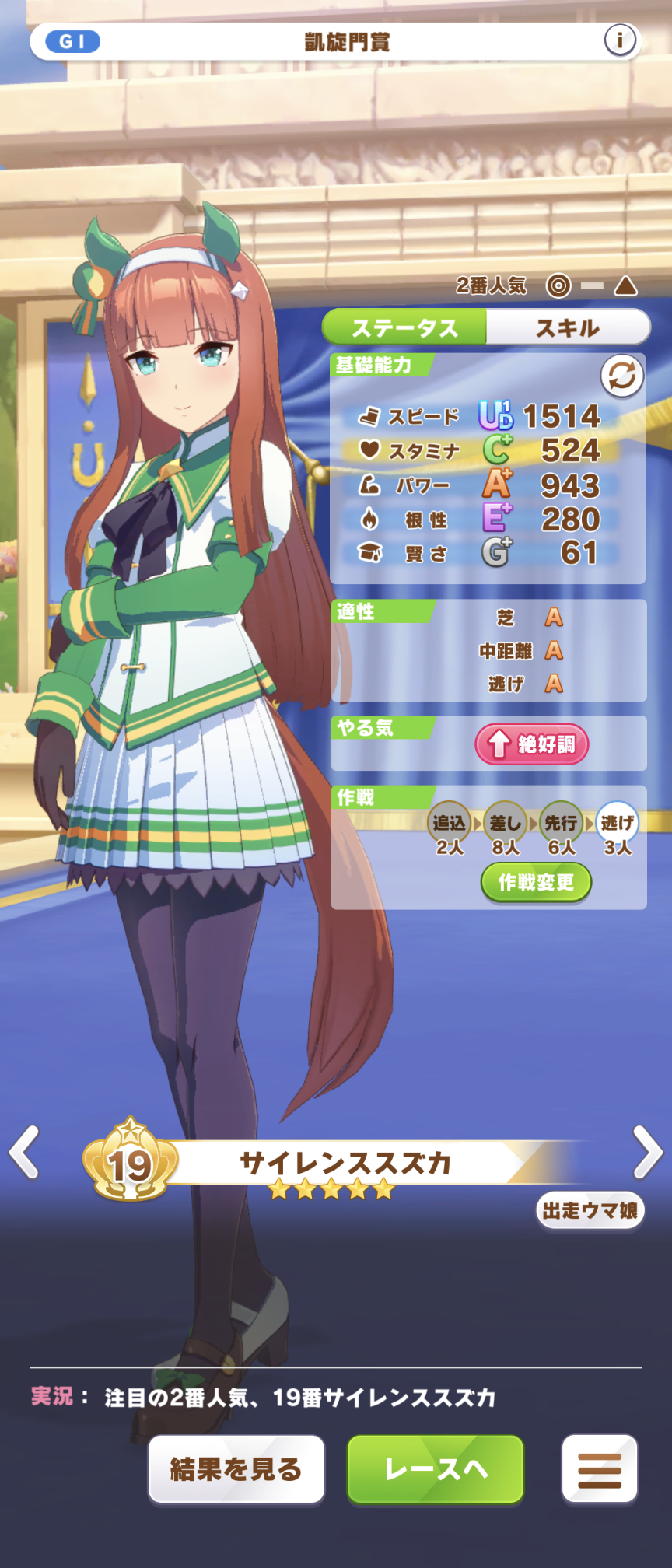The height and width of the screenshot is (1568, 672).
Task: Start the race with レースへ
Action: [x=435, y=1468]
